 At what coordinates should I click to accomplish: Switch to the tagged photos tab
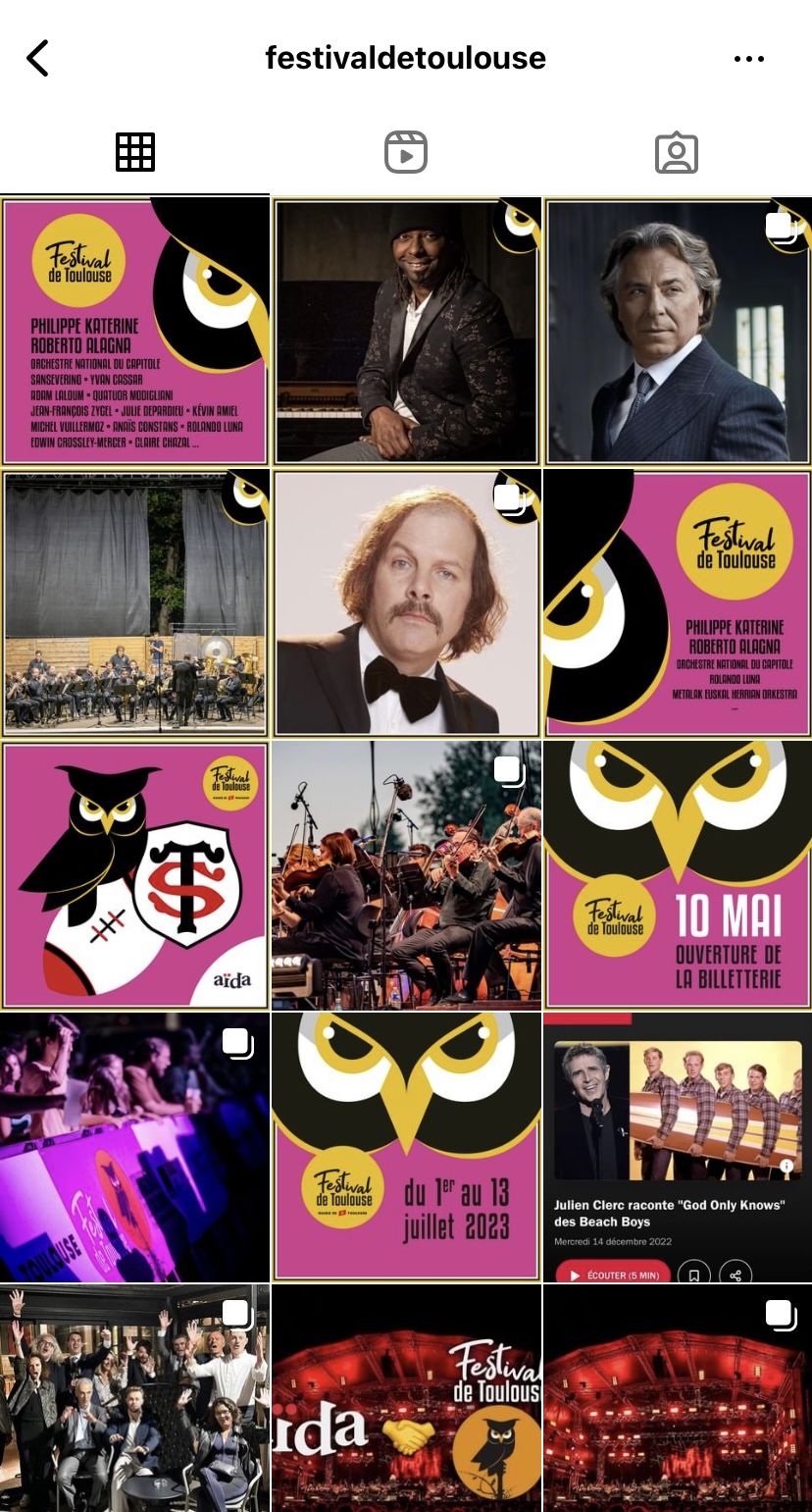676,153
